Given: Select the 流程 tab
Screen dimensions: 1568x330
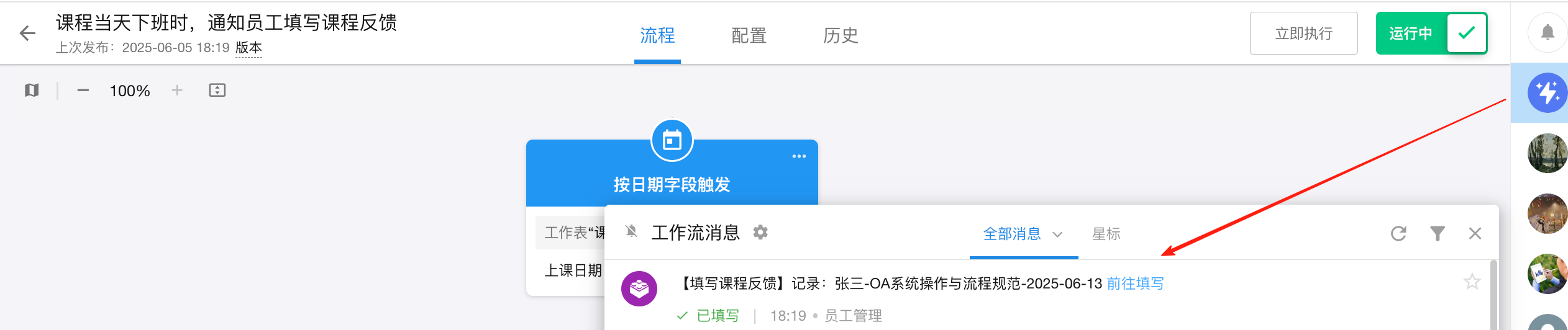Looking at the screenshot, I should pos(657,35).
